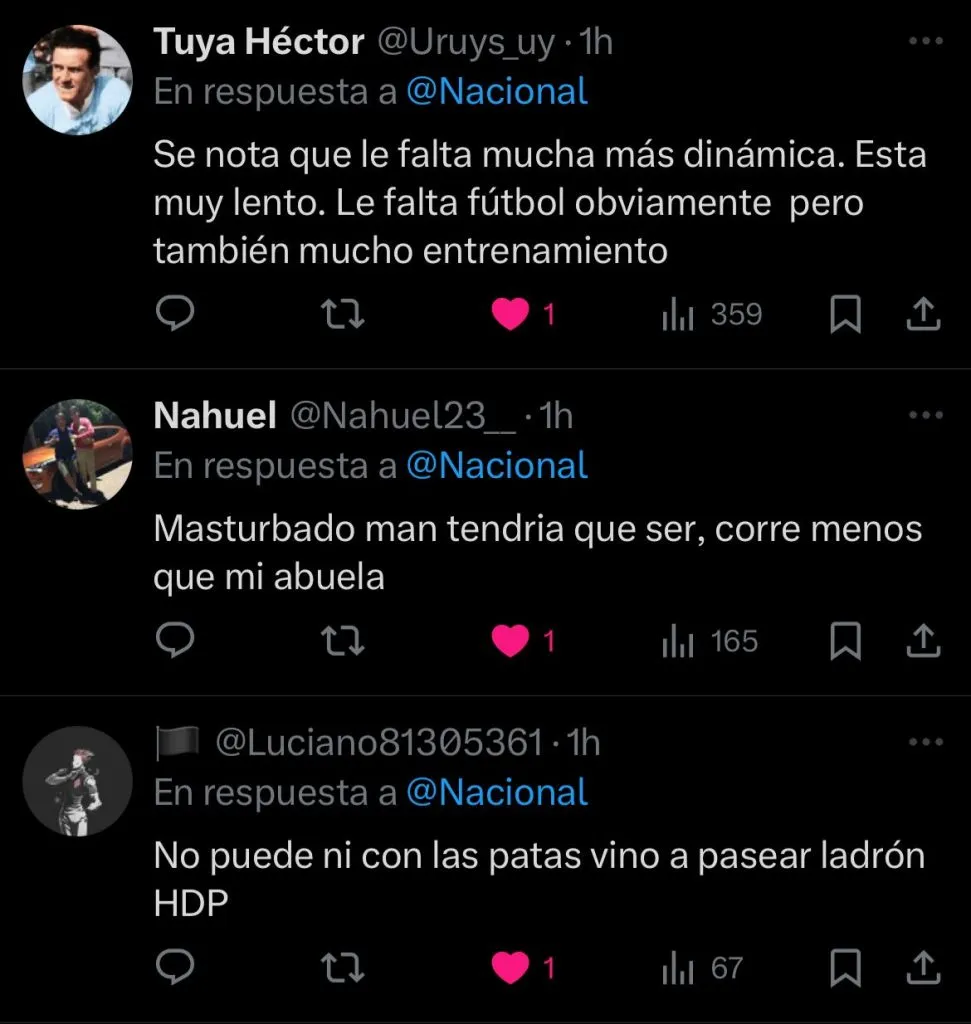This screenshot has height=1024, width=971.
Task: Open overflow menu on Tuya Héctor's tweet
Action: [925, 42]
